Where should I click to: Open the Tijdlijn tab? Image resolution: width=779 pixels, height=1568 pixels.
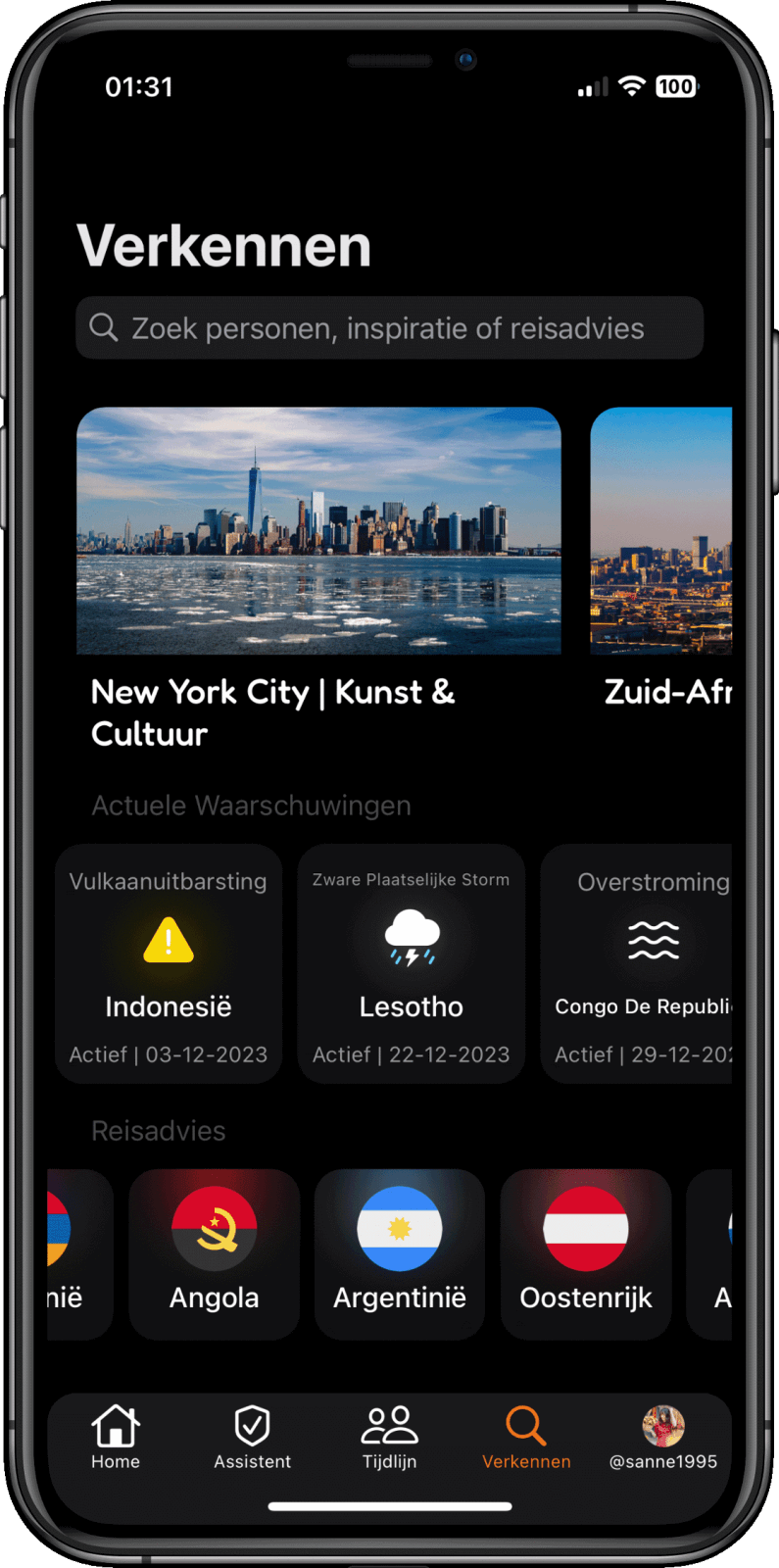point(390,1437)
